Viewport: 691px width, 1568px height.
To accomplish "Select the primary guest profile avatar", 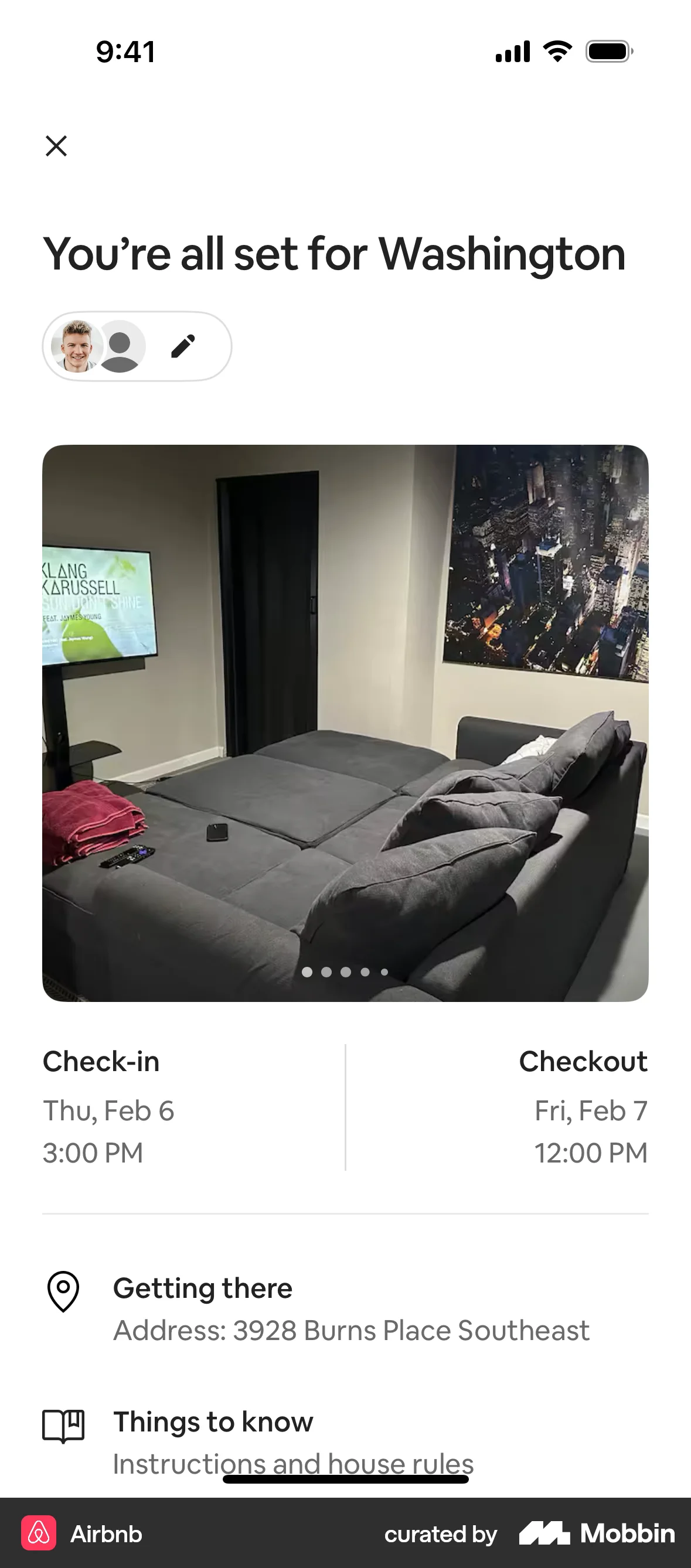I will point(76,345).
